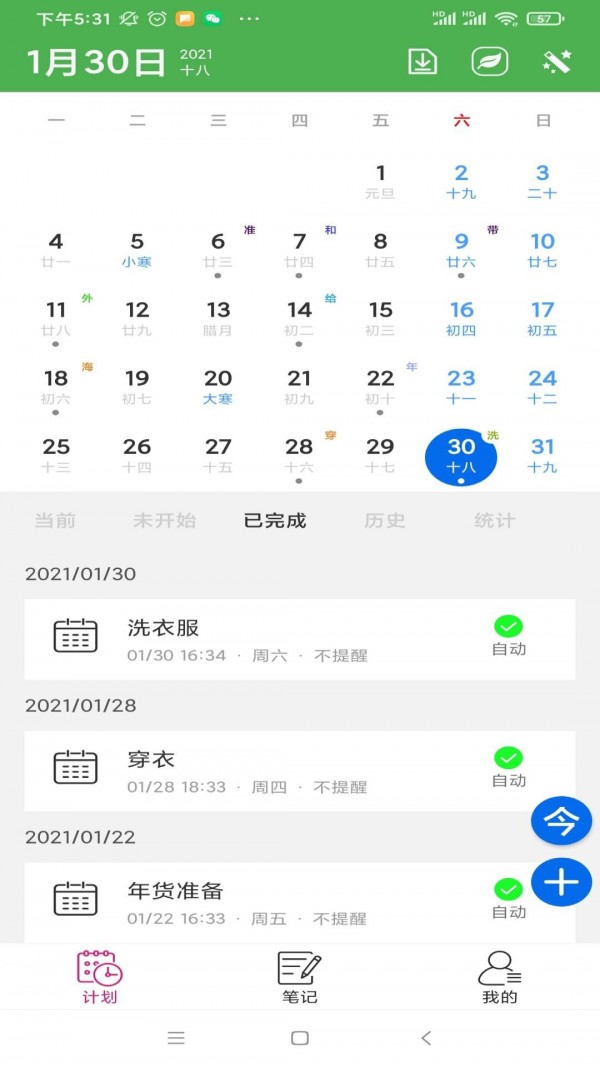Image resolution: width=600 pixels, height=1067 pixels.
Task: Go back using system back button
Action: point(426,1038)
